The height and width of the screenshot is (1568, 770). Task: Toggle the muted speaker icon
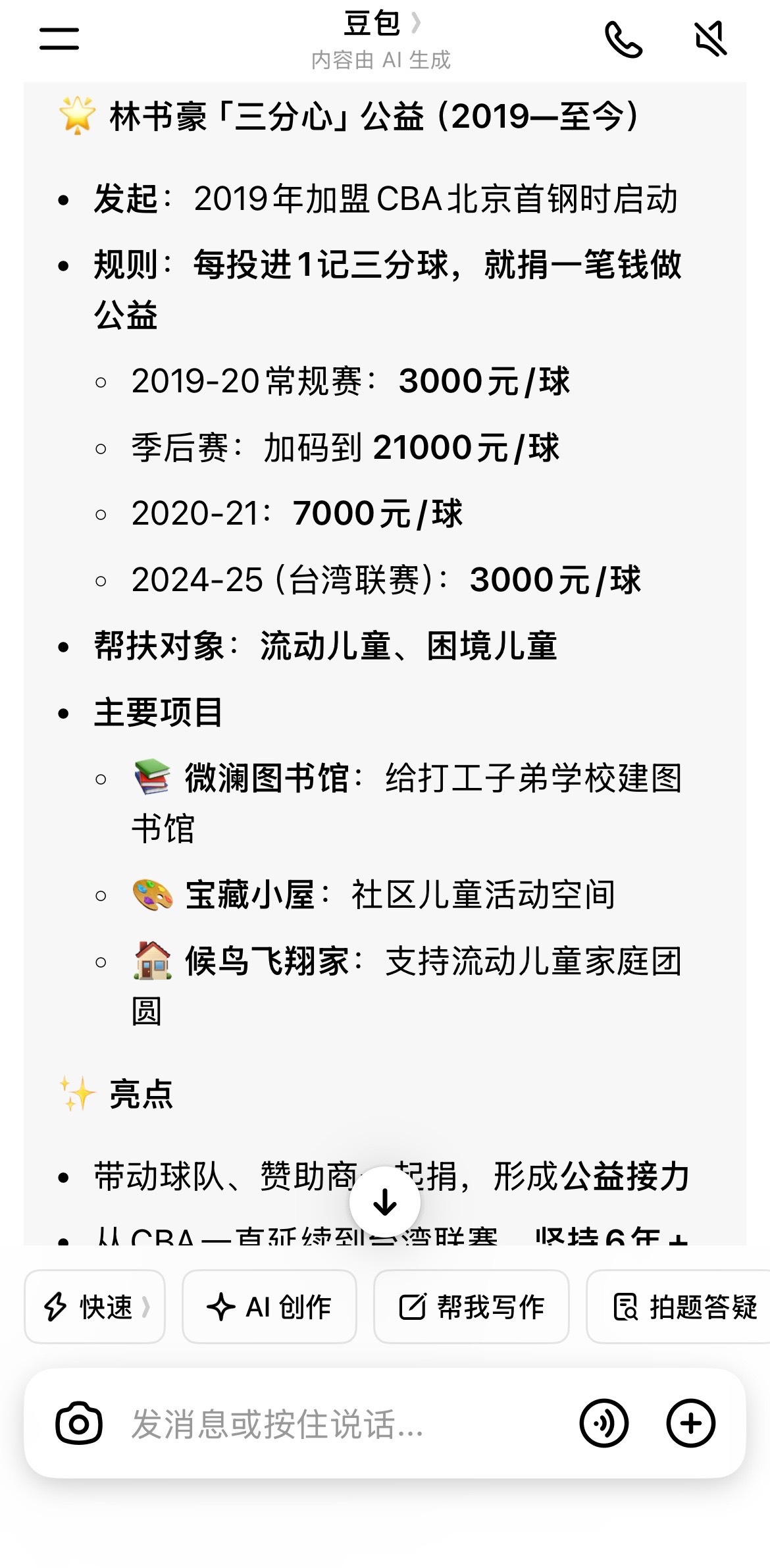(711, 39)
